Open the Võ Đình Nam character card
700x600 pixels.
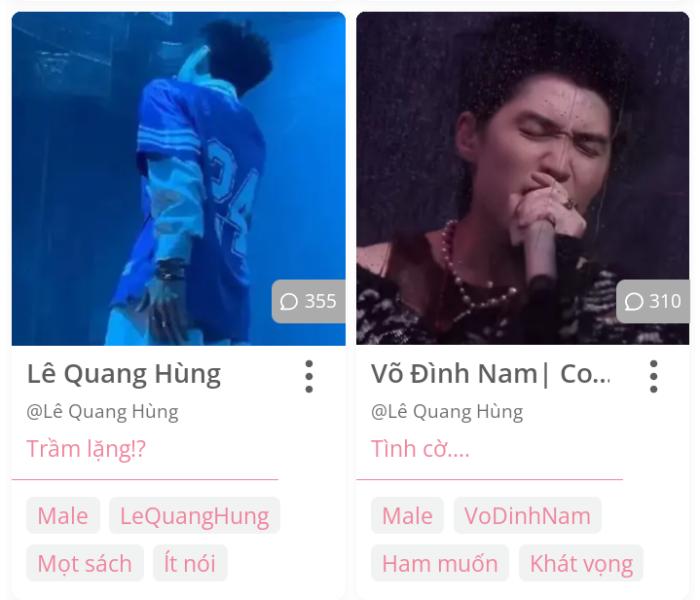[x=522, y=180]
